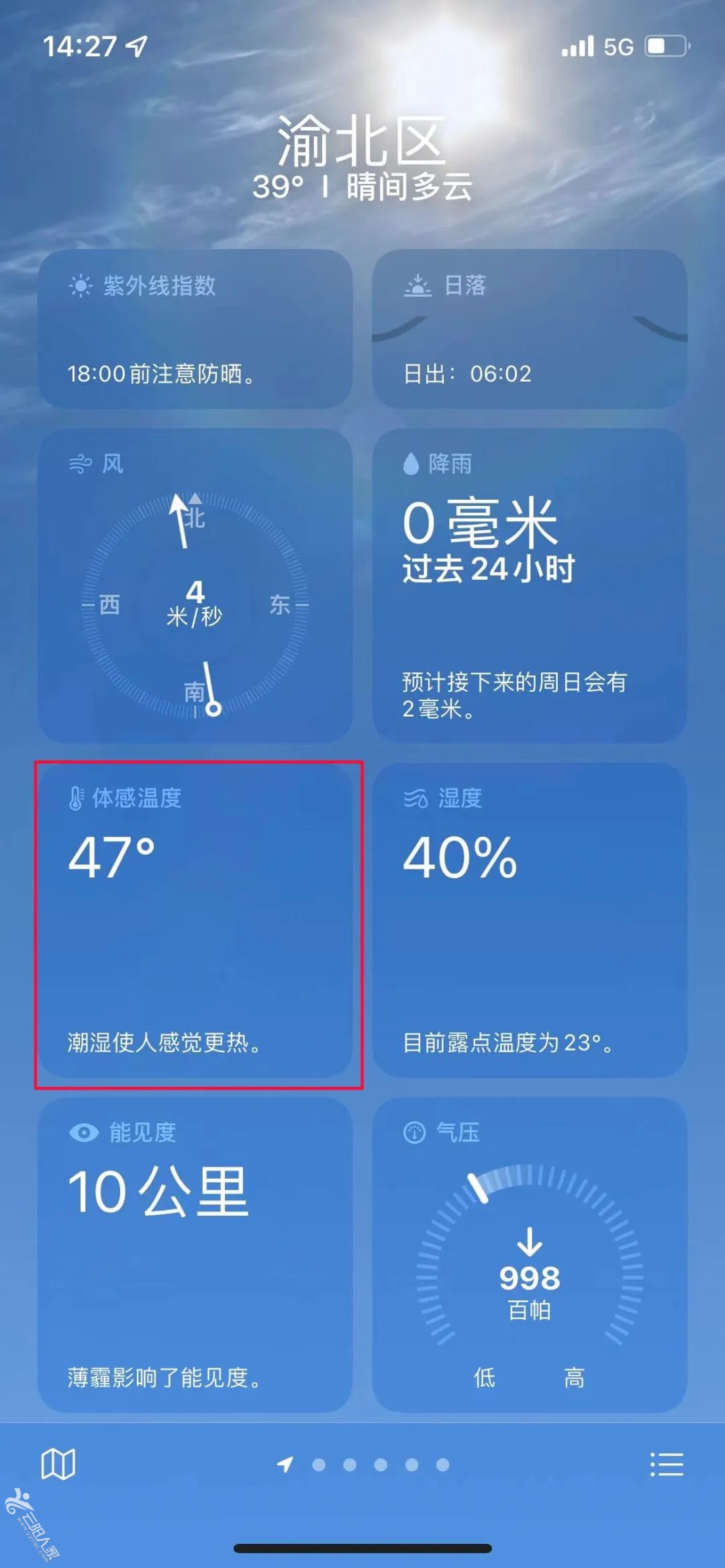
Task: Open the 风 wind compass card
Action: coord(195,586)
